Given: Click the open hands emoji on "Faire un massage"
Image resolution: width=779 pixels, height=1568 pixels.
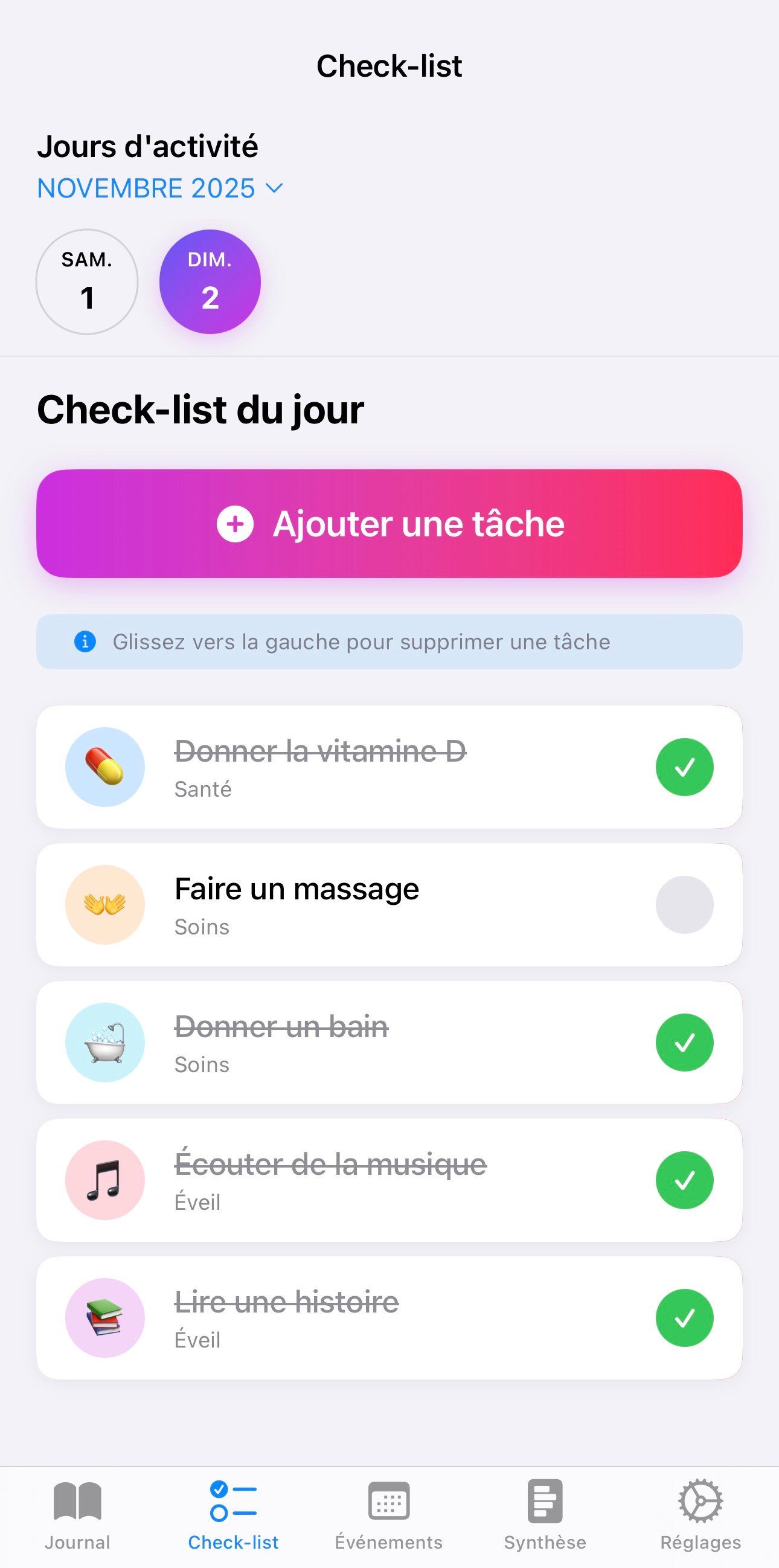Looking at the screenshot, I should [x=104, y=905].
